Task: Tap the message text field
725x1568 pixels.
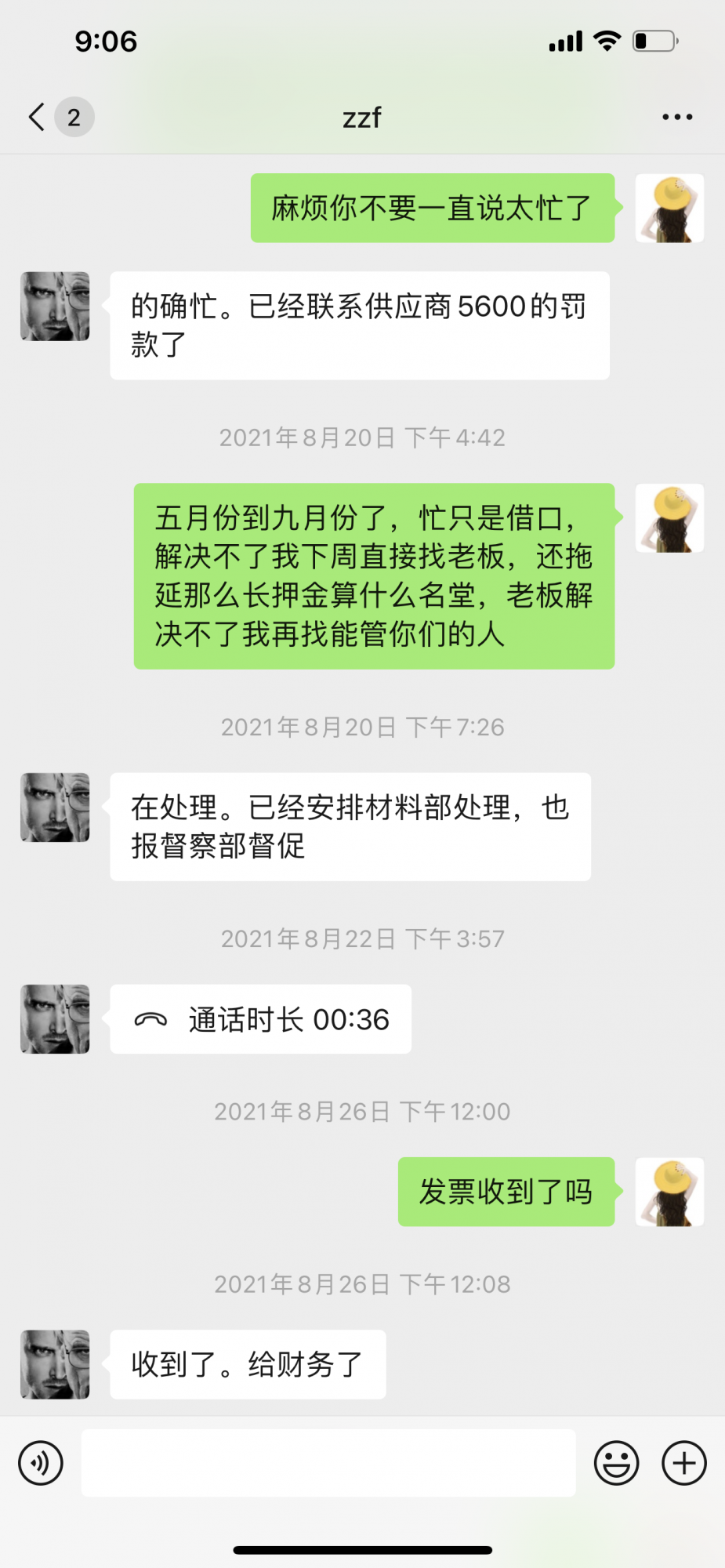Action: [x=328, y=1463]
